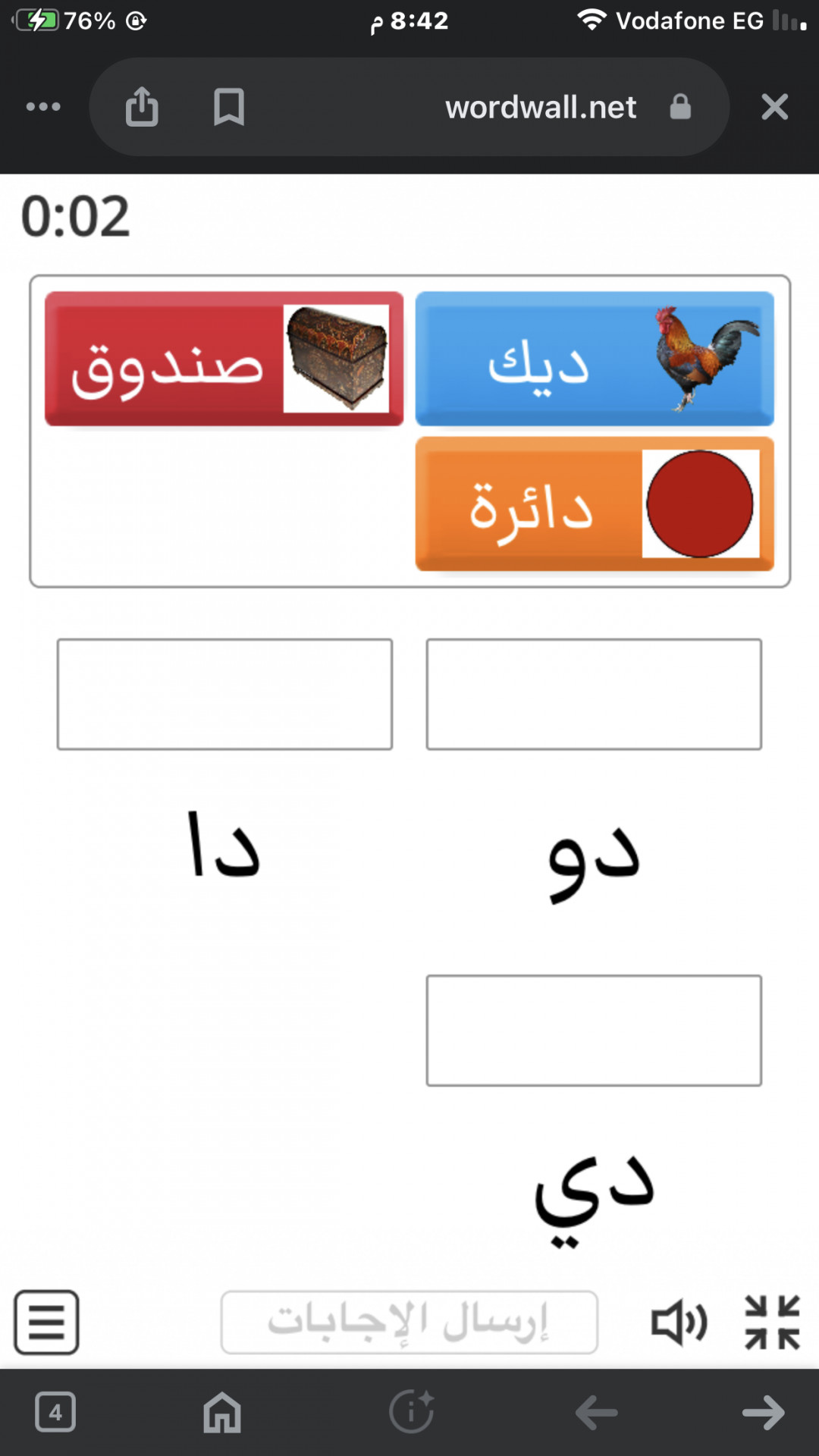Share this wordwall page
The image size is (819, 1456).
pos(142,106)
